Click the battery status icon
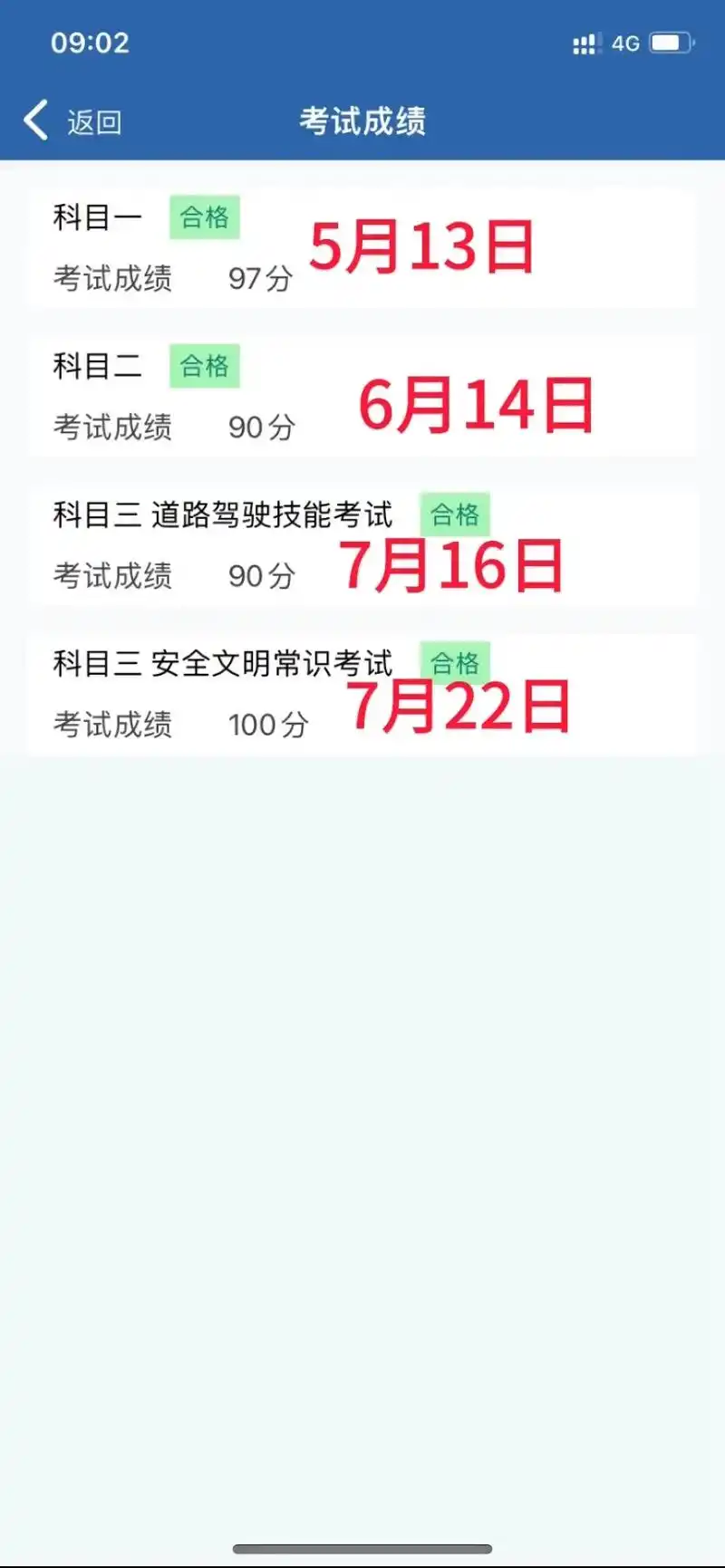The height and width of the screenshot is (1568, 725). 672,42
